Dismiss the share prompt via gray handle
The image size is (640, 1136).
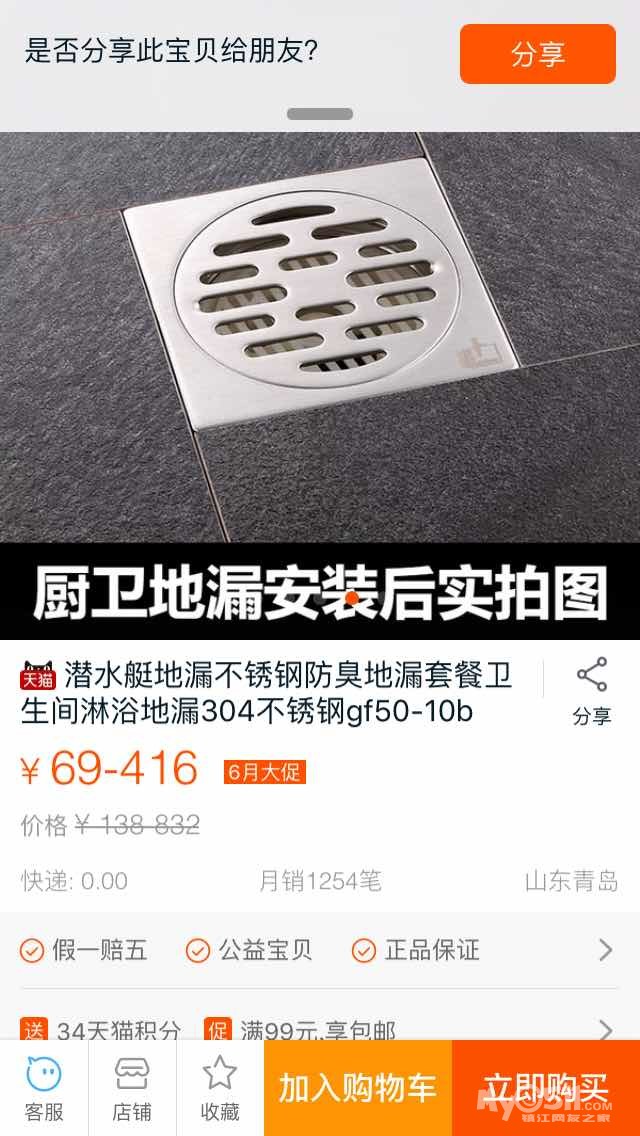click(320, 114)
